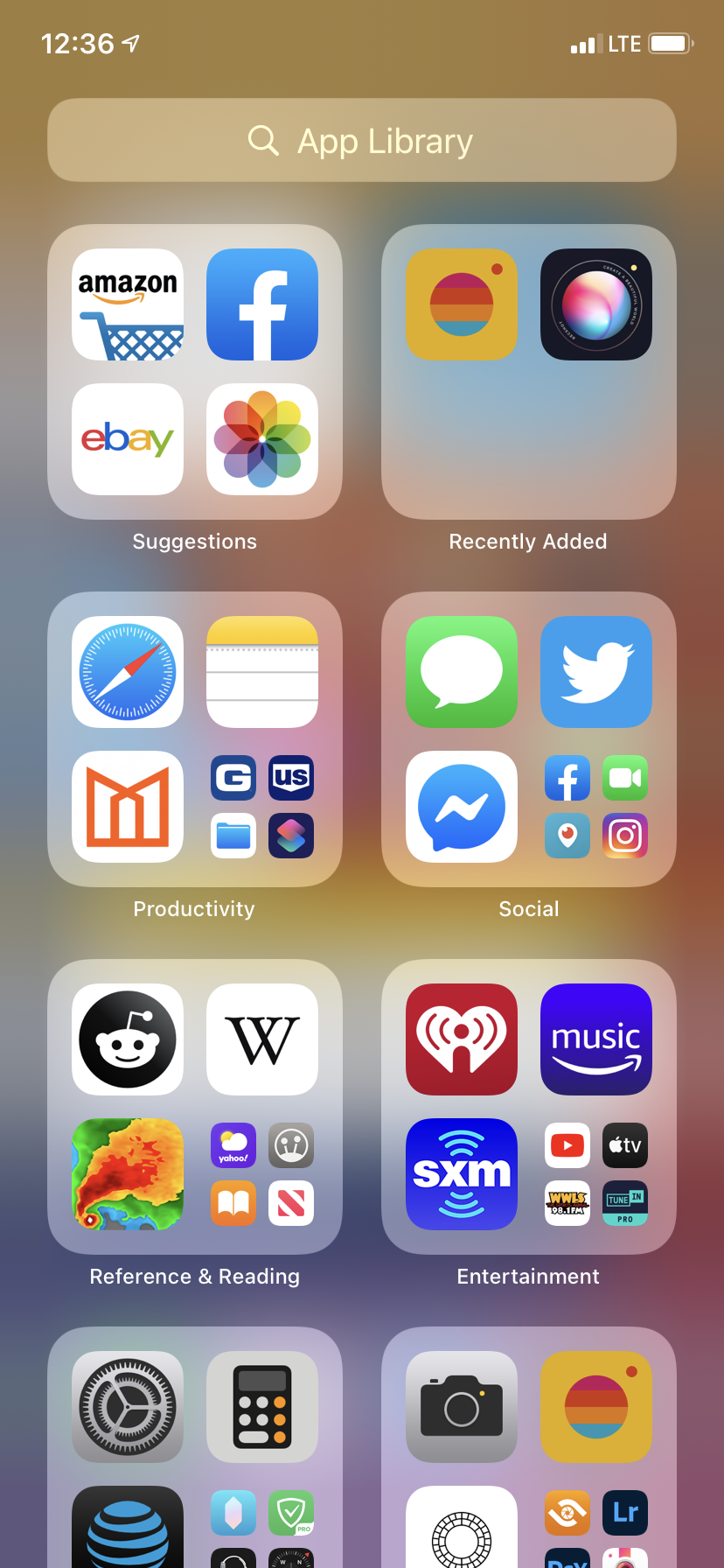Expand the Entertainment category's small app cluster
This screenshot has width=724, height=1568.
point(596,1174)
